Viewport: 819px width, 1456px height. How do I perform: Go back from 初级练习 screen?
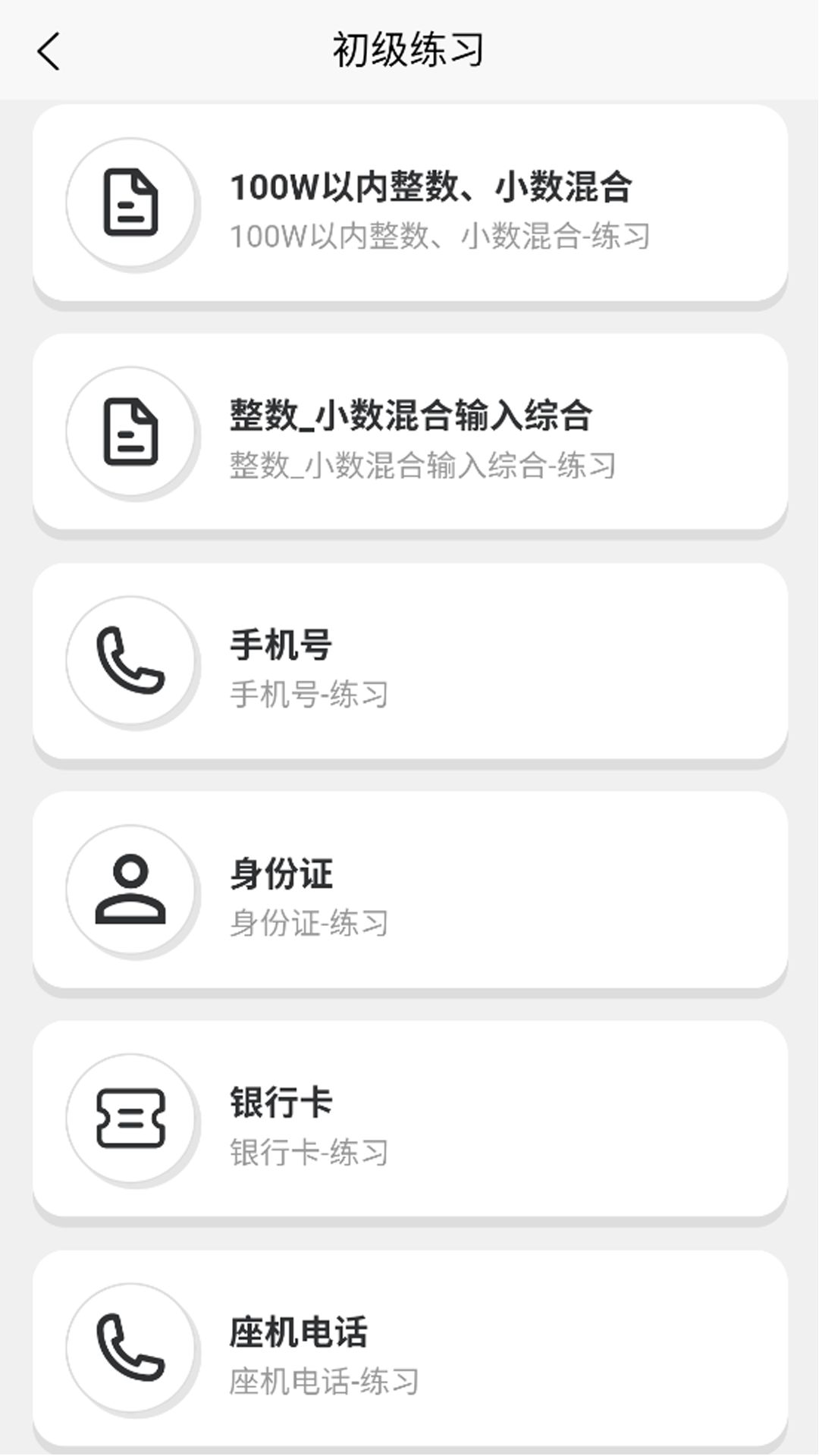(49, 52)
